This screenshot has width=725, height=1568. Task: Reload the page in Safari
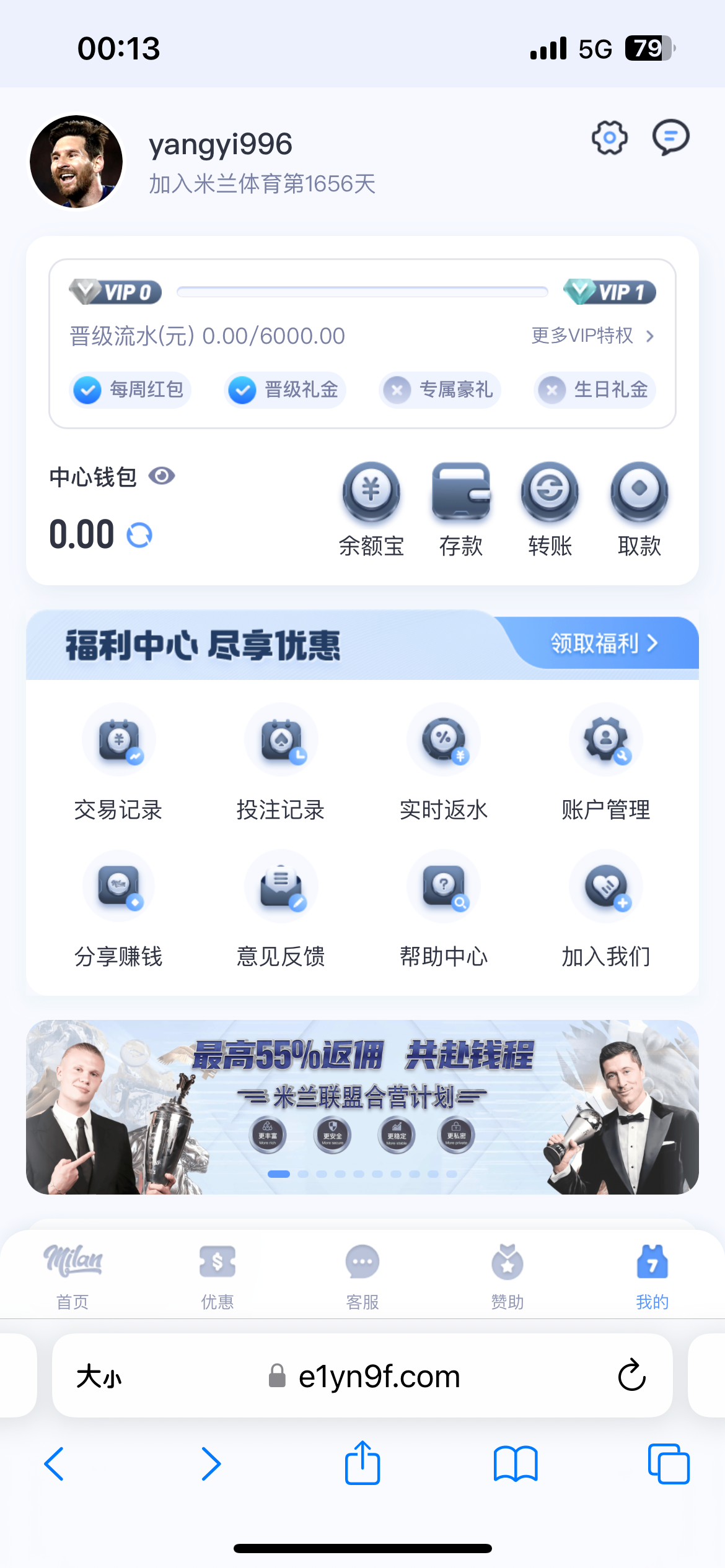tap(631, 1376)
